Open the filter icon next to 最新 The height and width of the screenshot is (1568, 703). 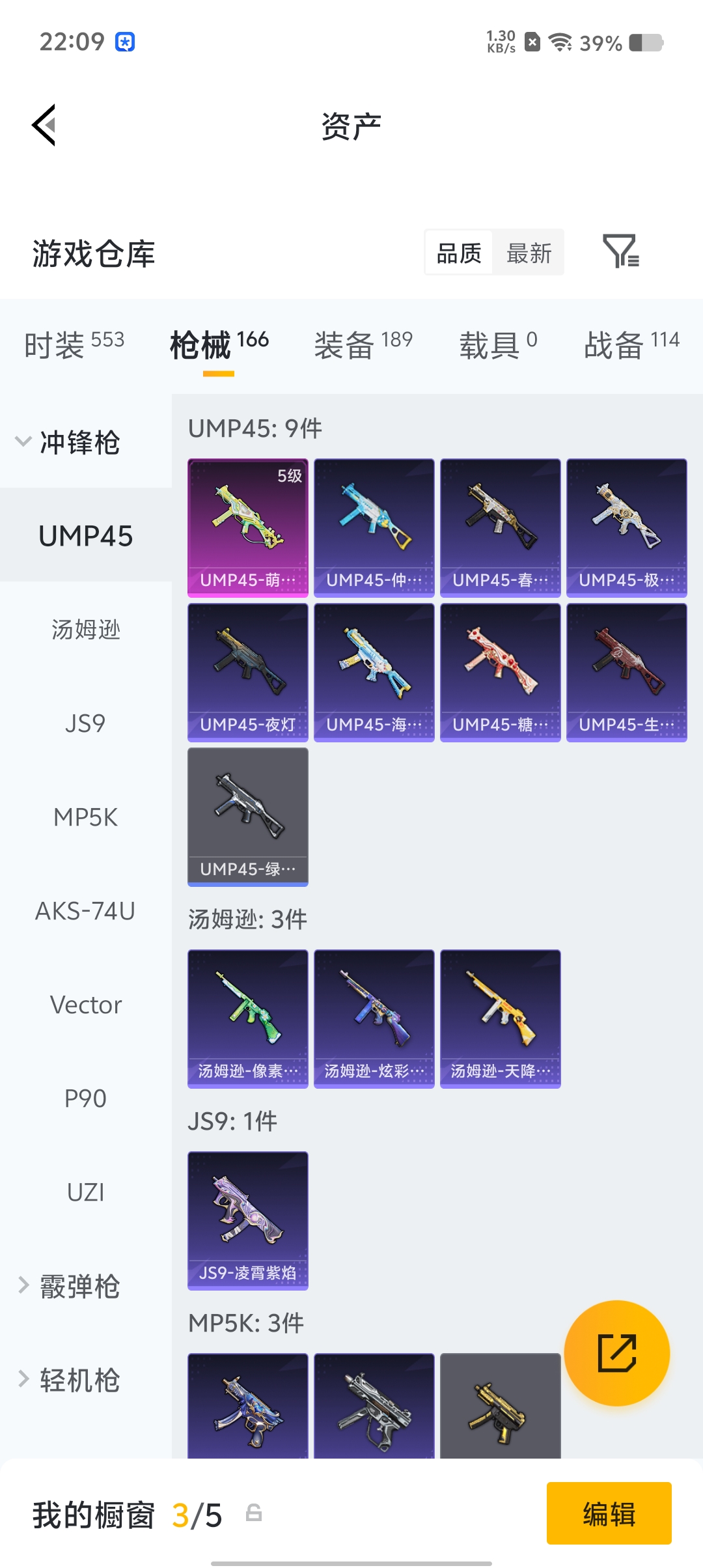(x=620, y=251)
